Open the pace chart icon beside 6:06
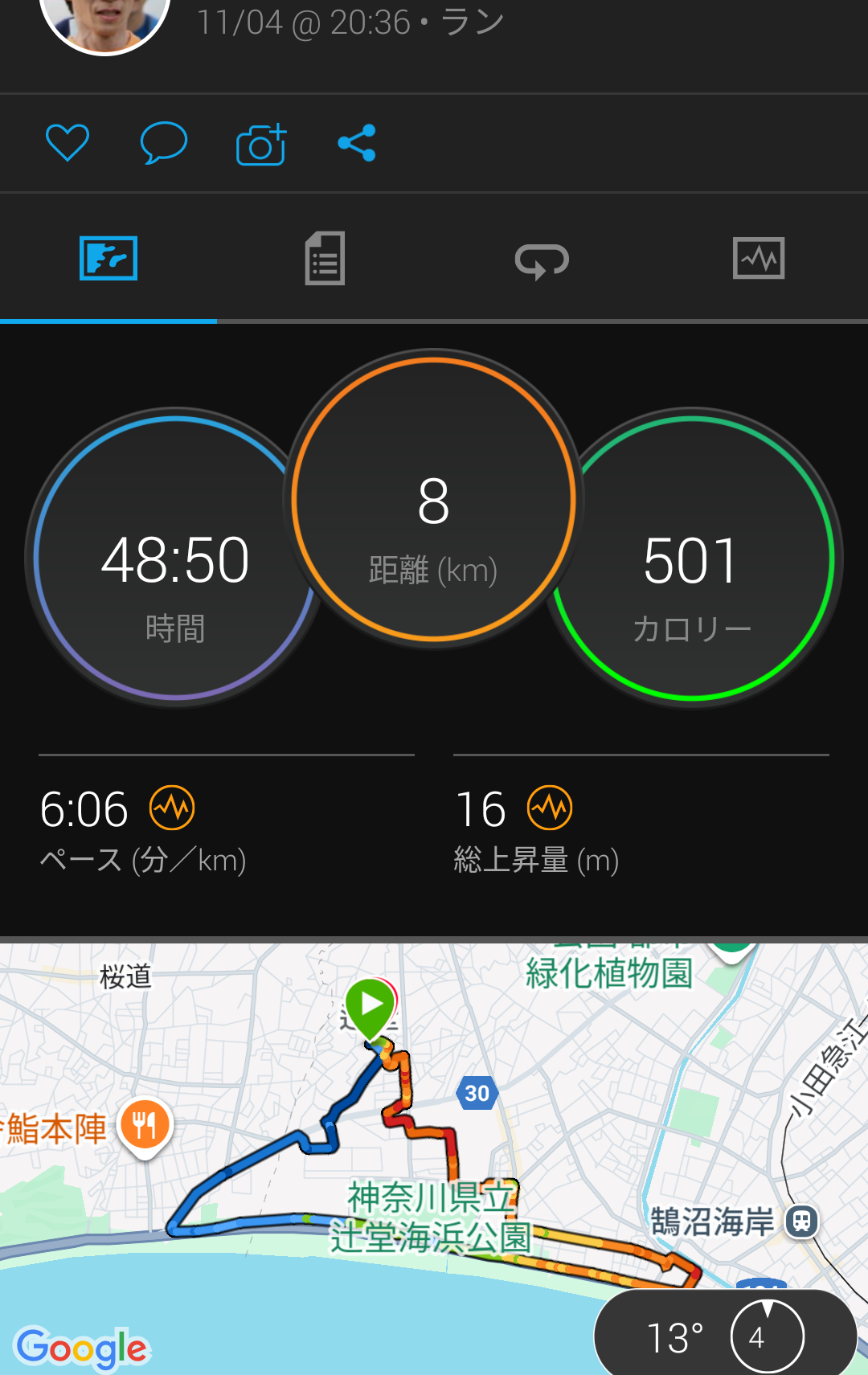The height and width of the screenshot is (1375, 868). (x=172, y=808)
